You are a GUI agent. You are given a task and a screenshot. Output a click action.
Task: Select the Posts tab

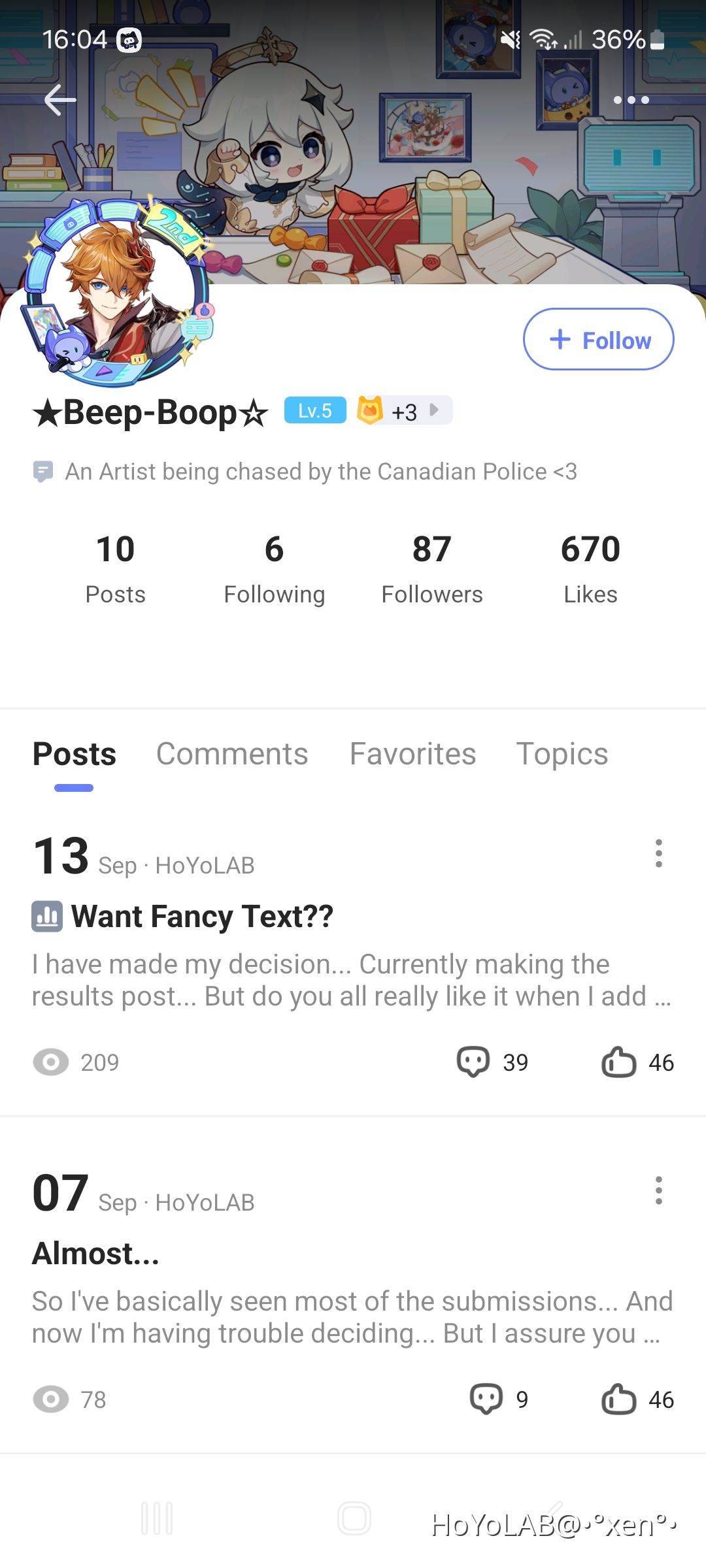coord(75,754)
